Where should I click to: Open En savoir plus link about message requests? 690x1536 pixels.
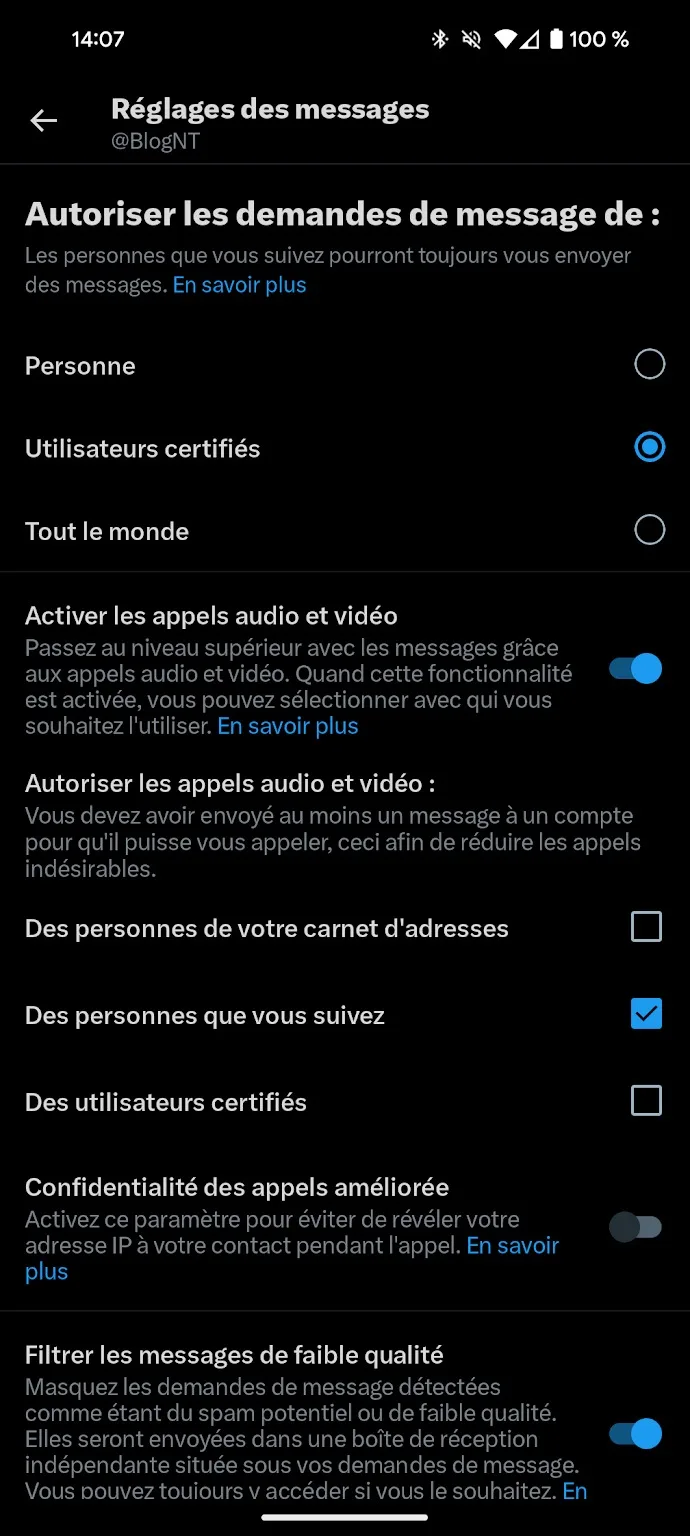239,285
